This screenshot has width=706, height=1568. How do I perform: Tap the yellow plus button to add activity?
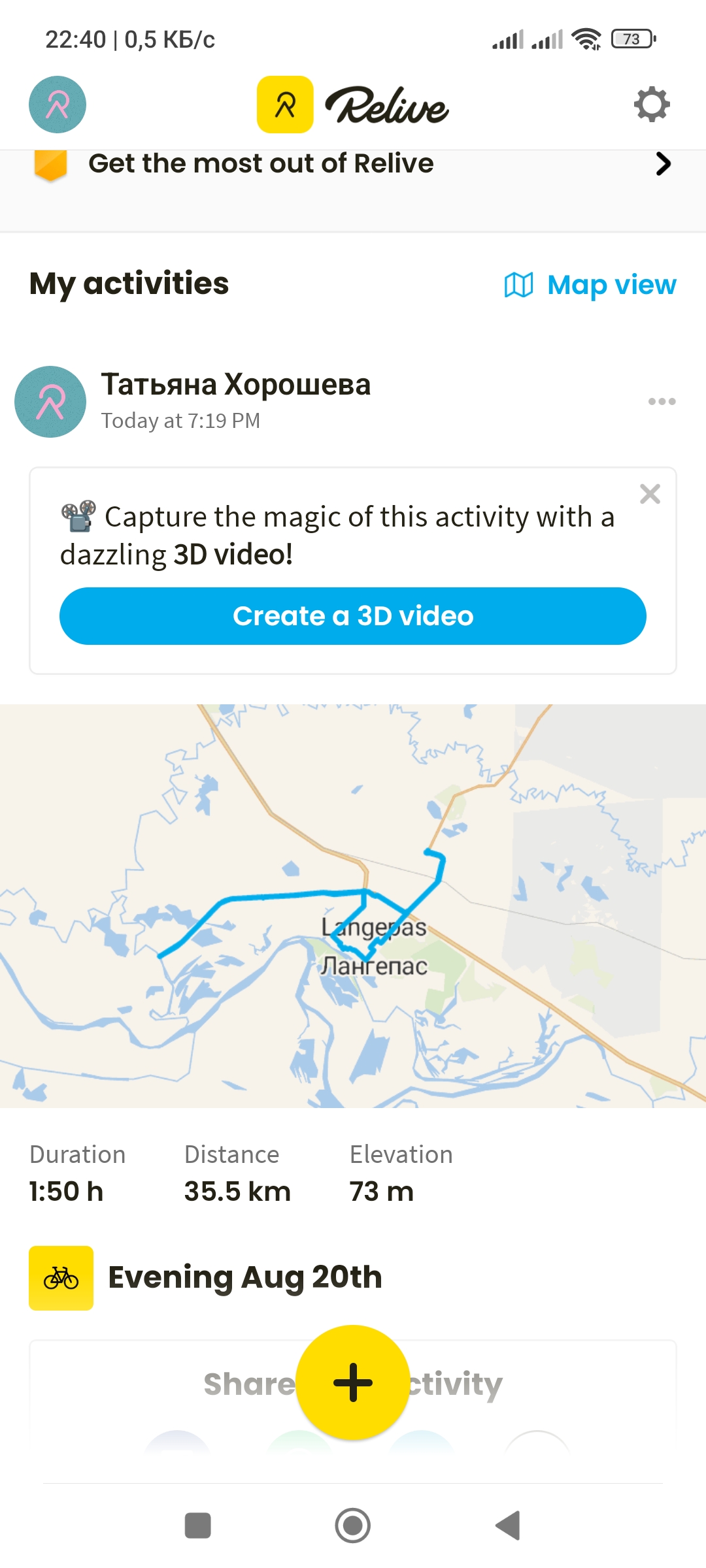coord(353,1382)
